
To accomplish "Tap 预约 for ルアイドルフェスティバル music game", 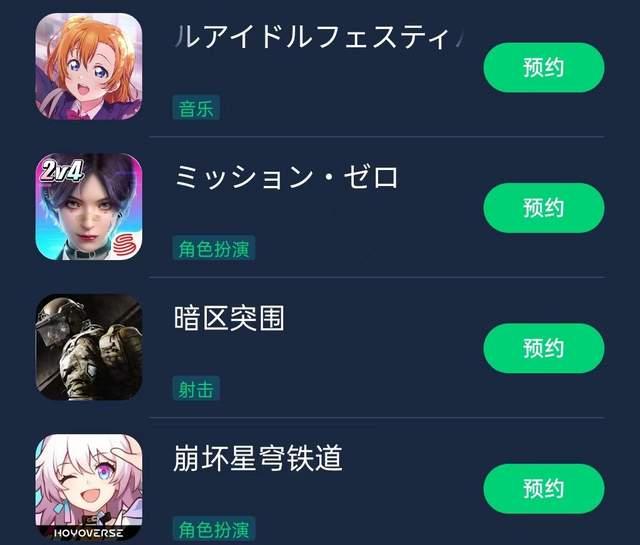I will (x=544, y=67).
